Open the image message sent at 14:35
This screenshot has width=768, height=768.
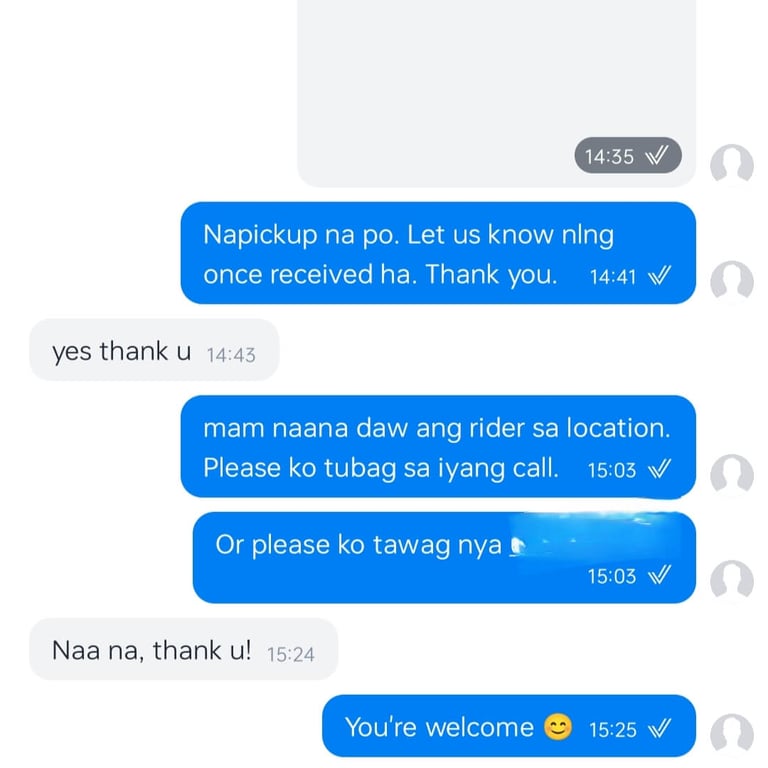(497, 80)
